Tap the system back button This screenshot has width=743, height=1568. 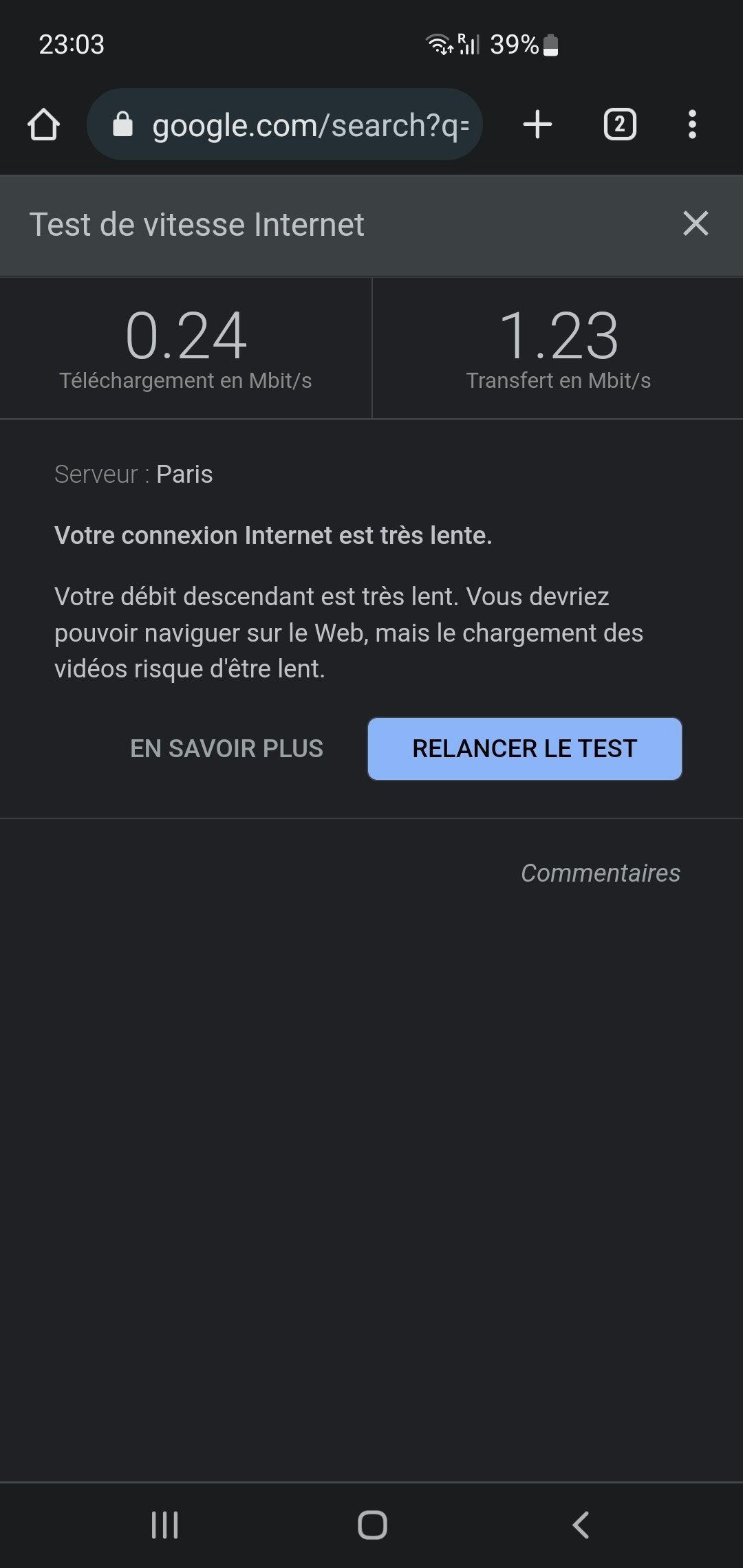(x=581, y=1525)
